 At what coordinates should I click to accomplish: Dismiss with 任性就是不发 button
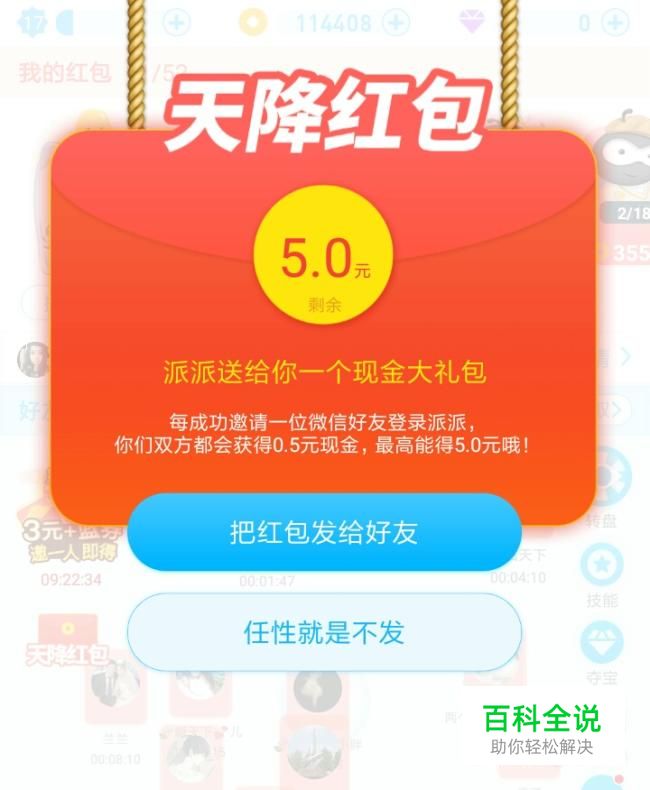(x=324, y=631)
